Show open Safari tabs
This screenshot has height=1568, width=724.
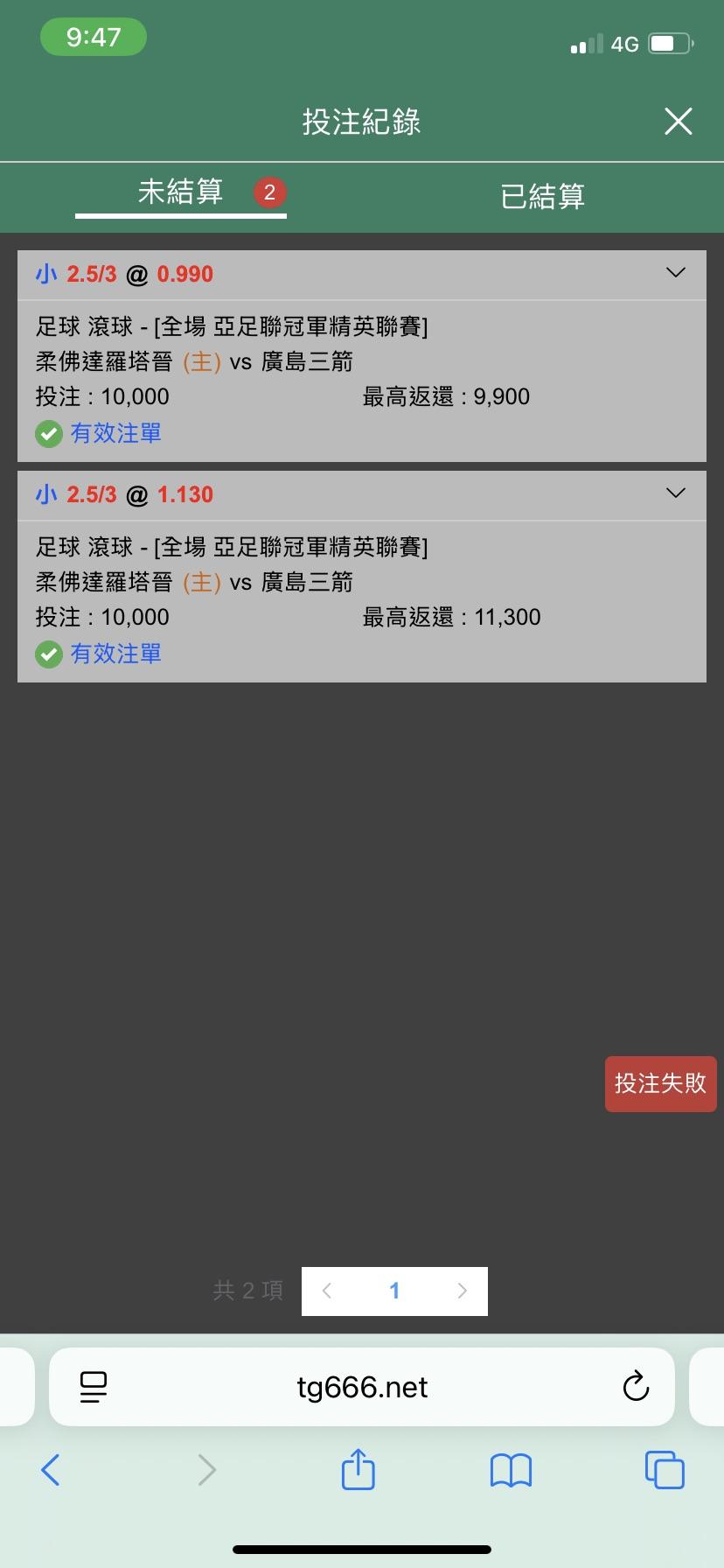[665, 1469]
